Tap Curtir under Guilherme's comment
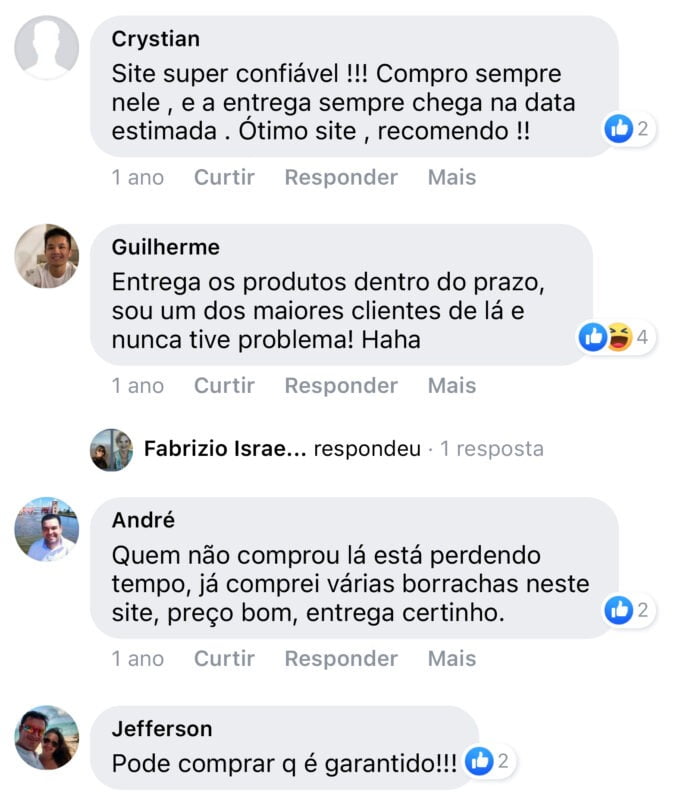This screenshot has width=674, height=800. 224,386
